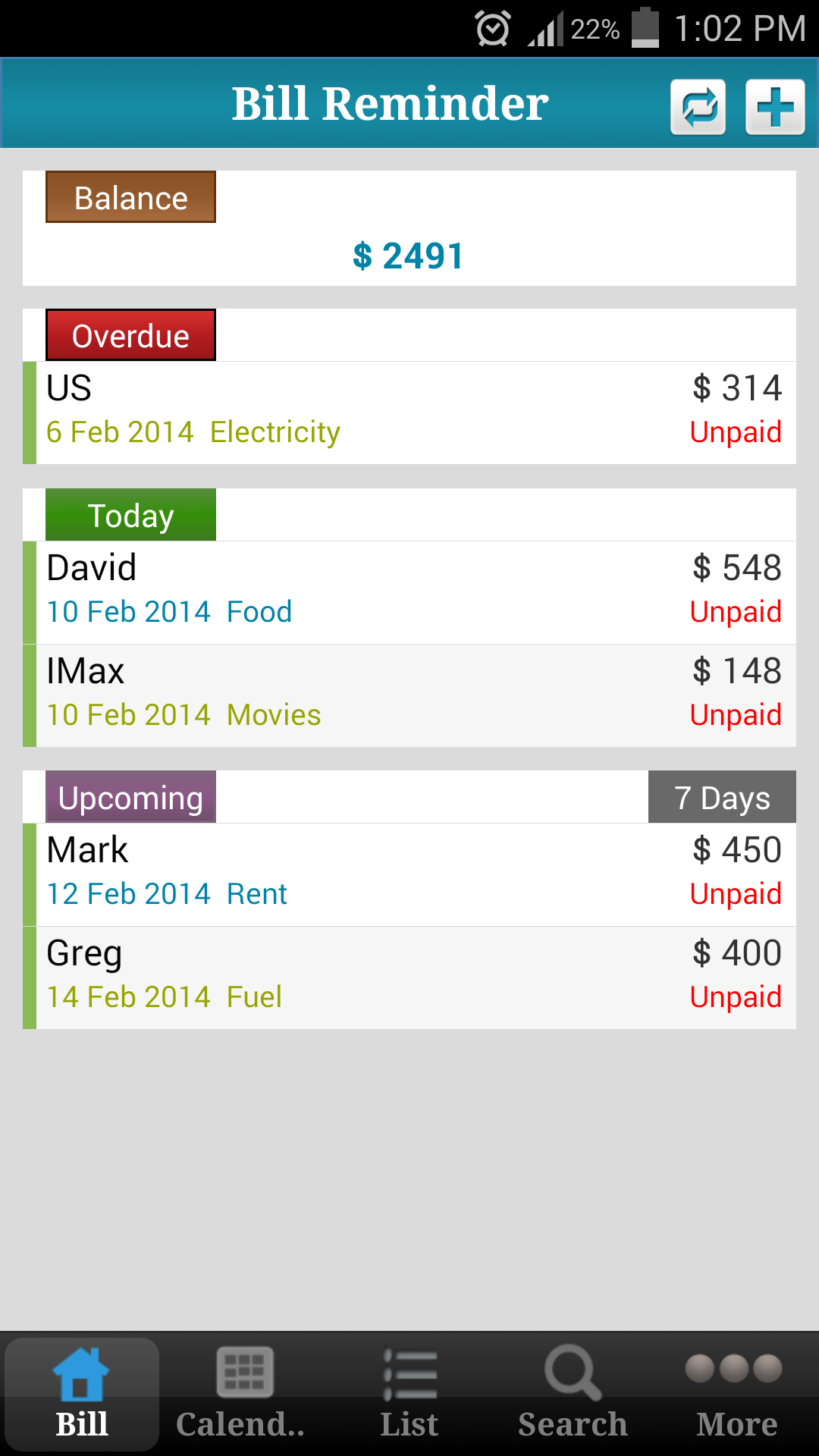Tap the alarm clock status bar icon

(492, 28)
